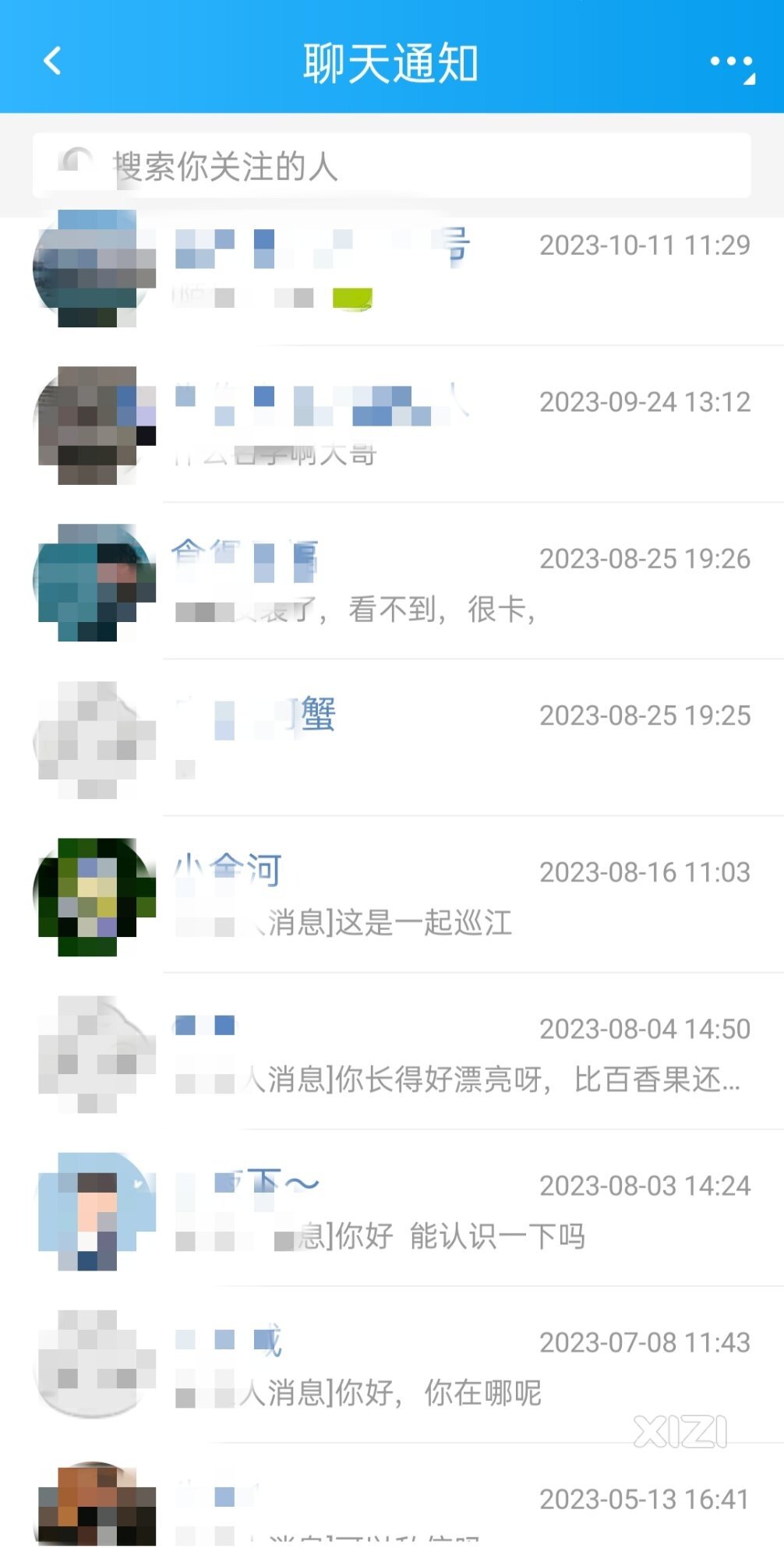Open the chat dated 2023-05-13 16:41

[x=392, y=1501]
